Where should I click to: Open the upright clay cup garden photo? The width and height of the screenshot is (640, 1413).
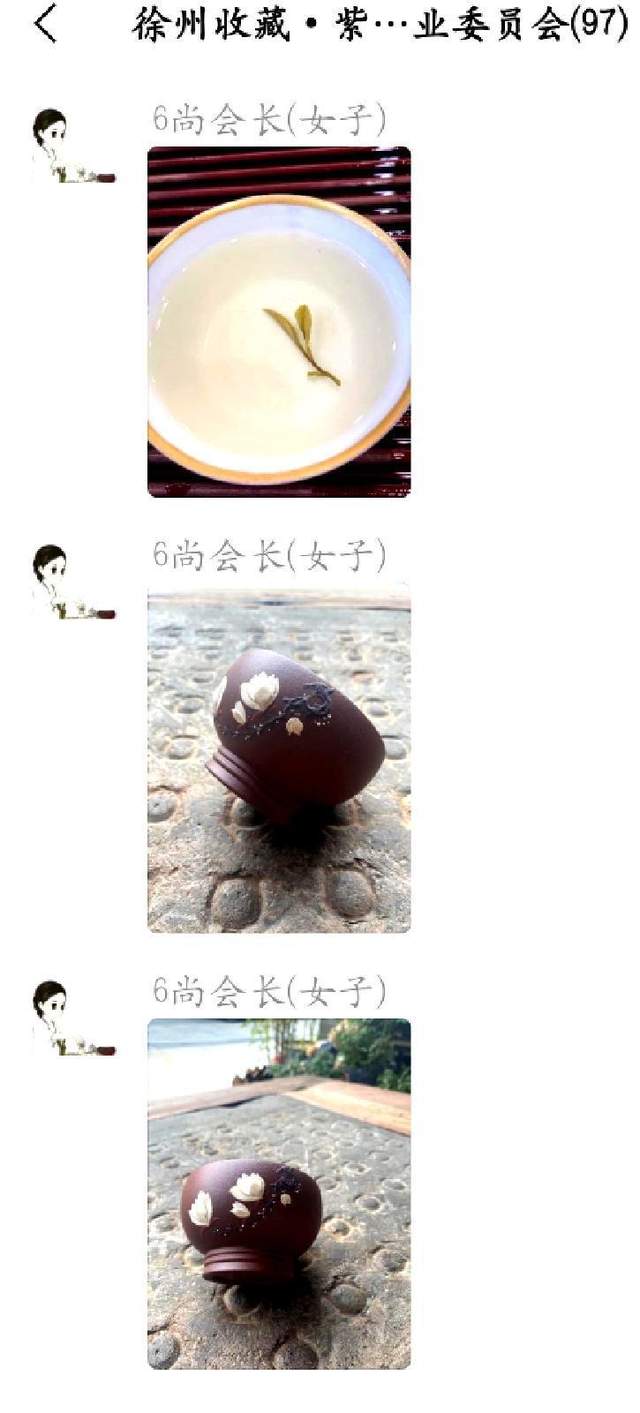point(279,1193)
